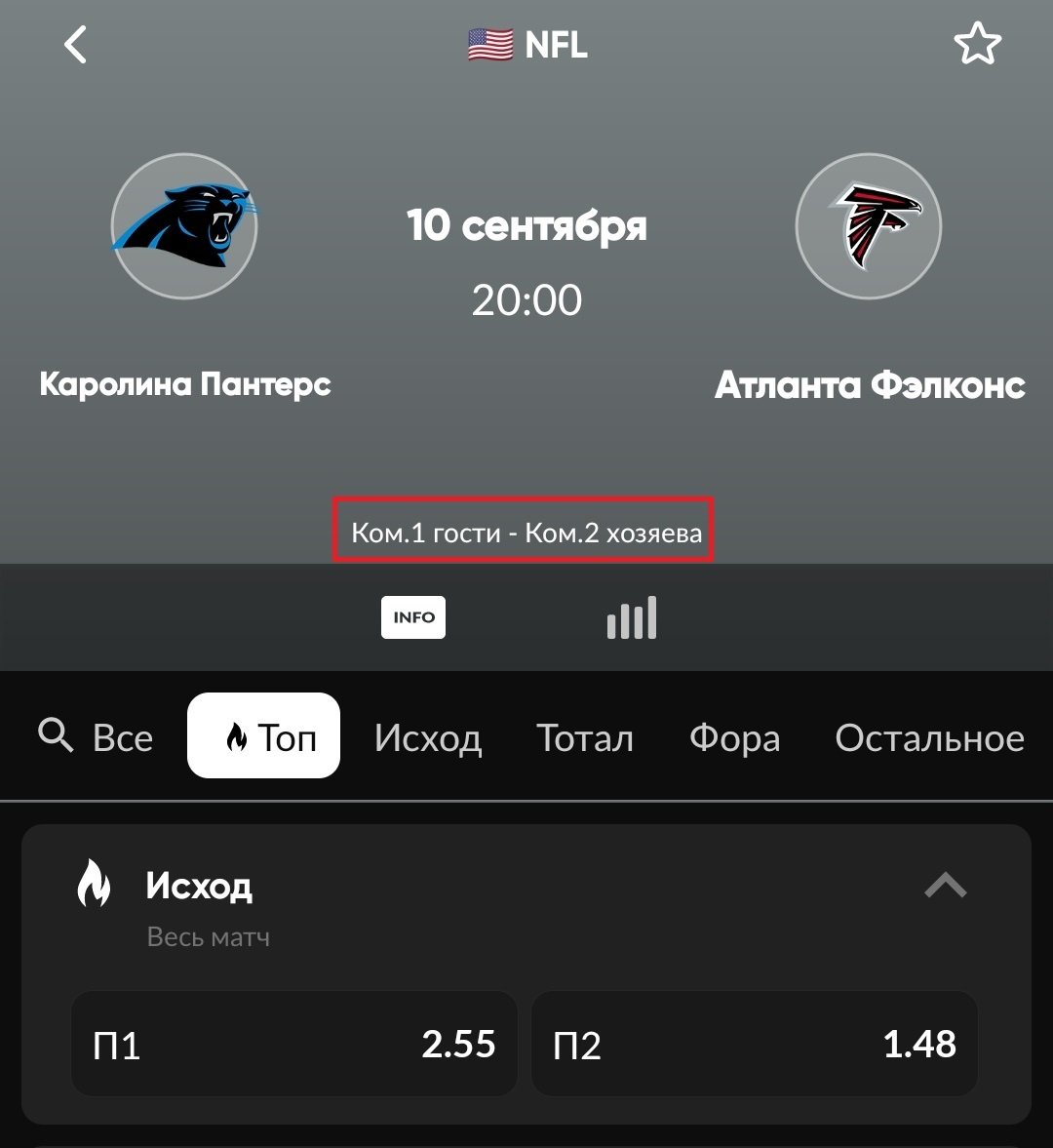Screen dimensions: 1053x1148
Task: Show match statistics bars
Action: tap(632, 617)
